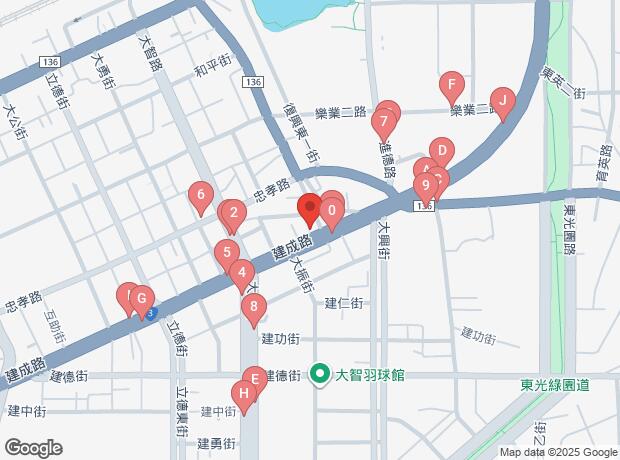Open map marker 7
This screenshot has width=620, height=460.
381,125
